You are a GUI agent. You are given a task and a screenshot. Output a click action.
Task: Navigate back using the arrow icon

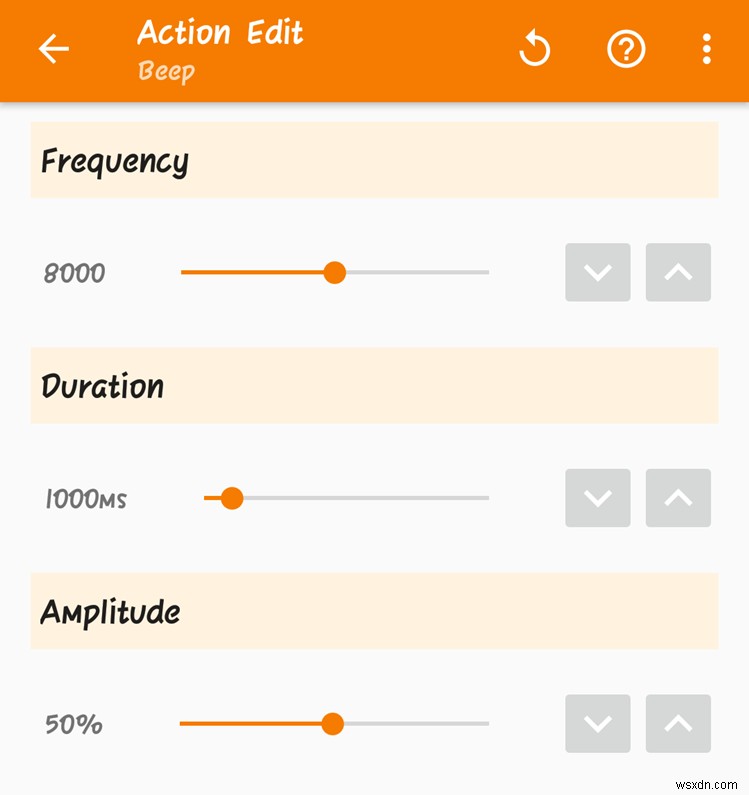tap(53, 49)
